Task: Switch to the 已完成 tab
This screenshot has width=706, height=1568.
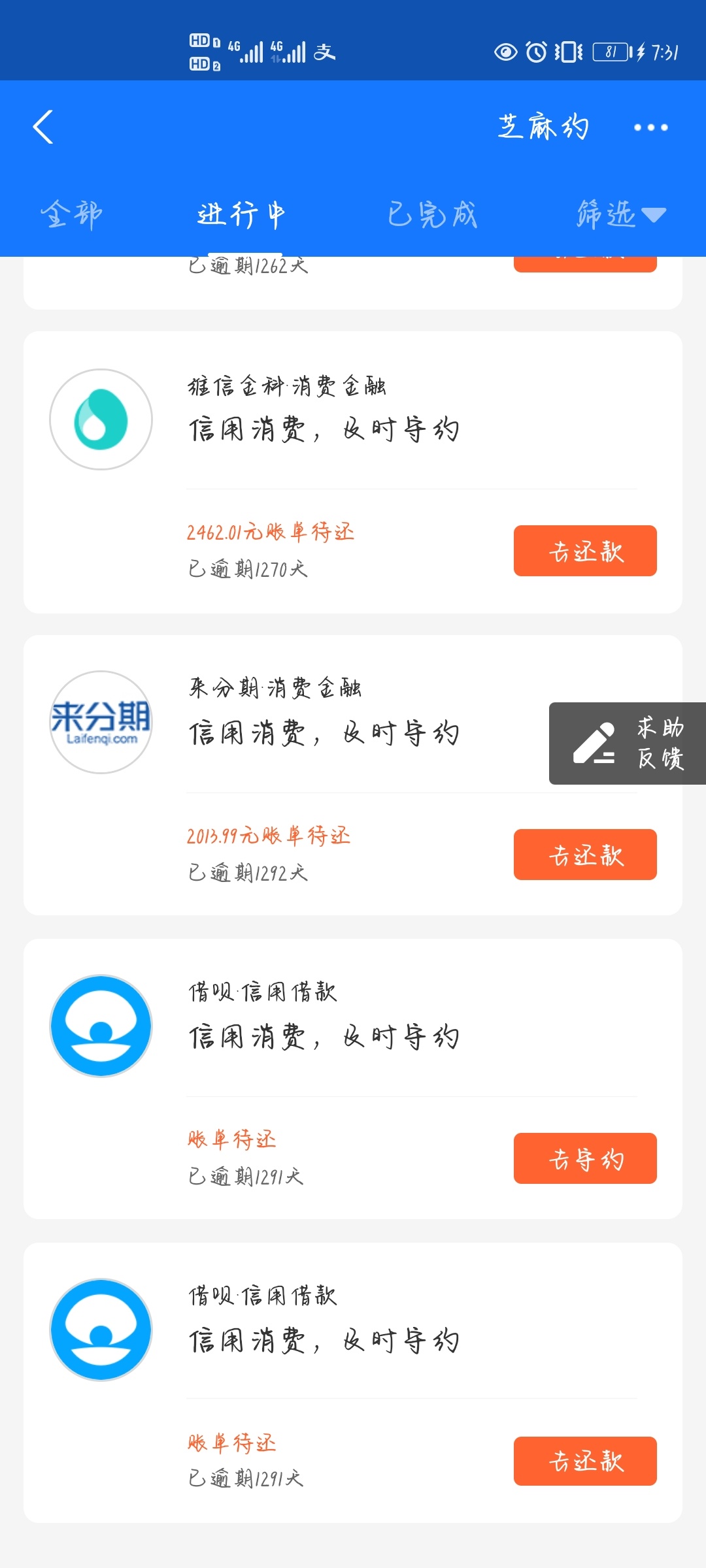Action: [432, 214]
